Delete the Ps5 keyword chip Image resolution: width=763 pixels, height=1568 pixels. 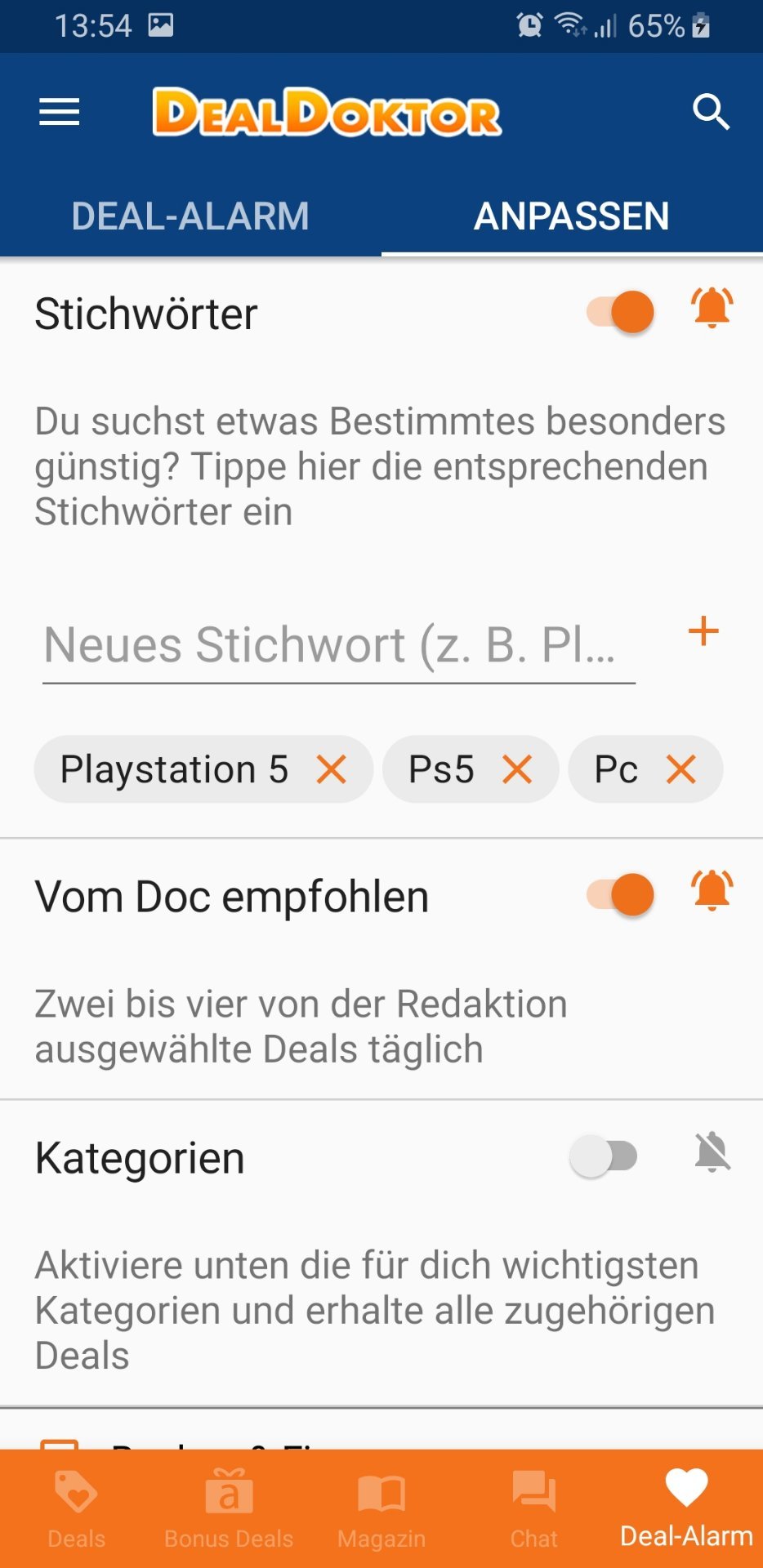pyautogui.click(x=517, y=769)
